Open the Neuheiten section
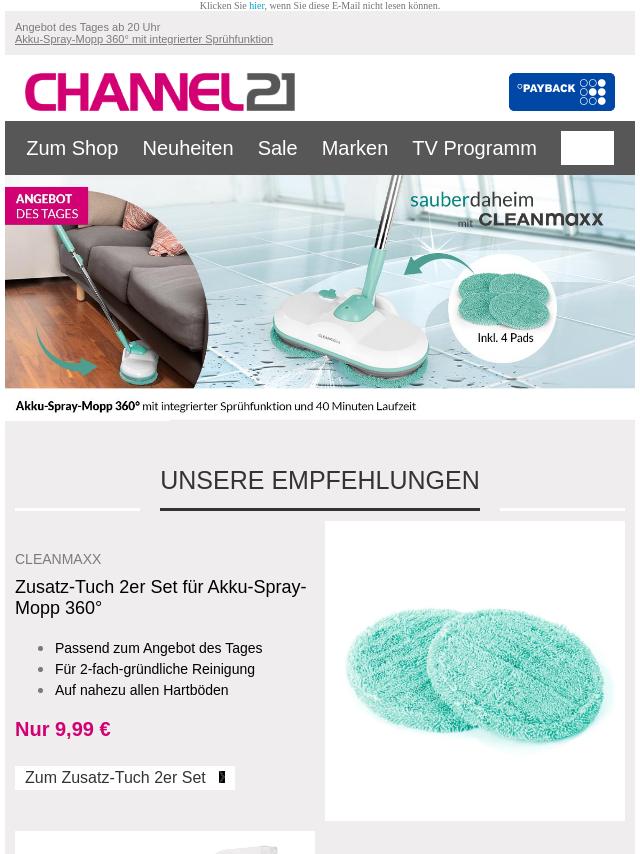Screen dimensions: 640x854 pos(187,148)
